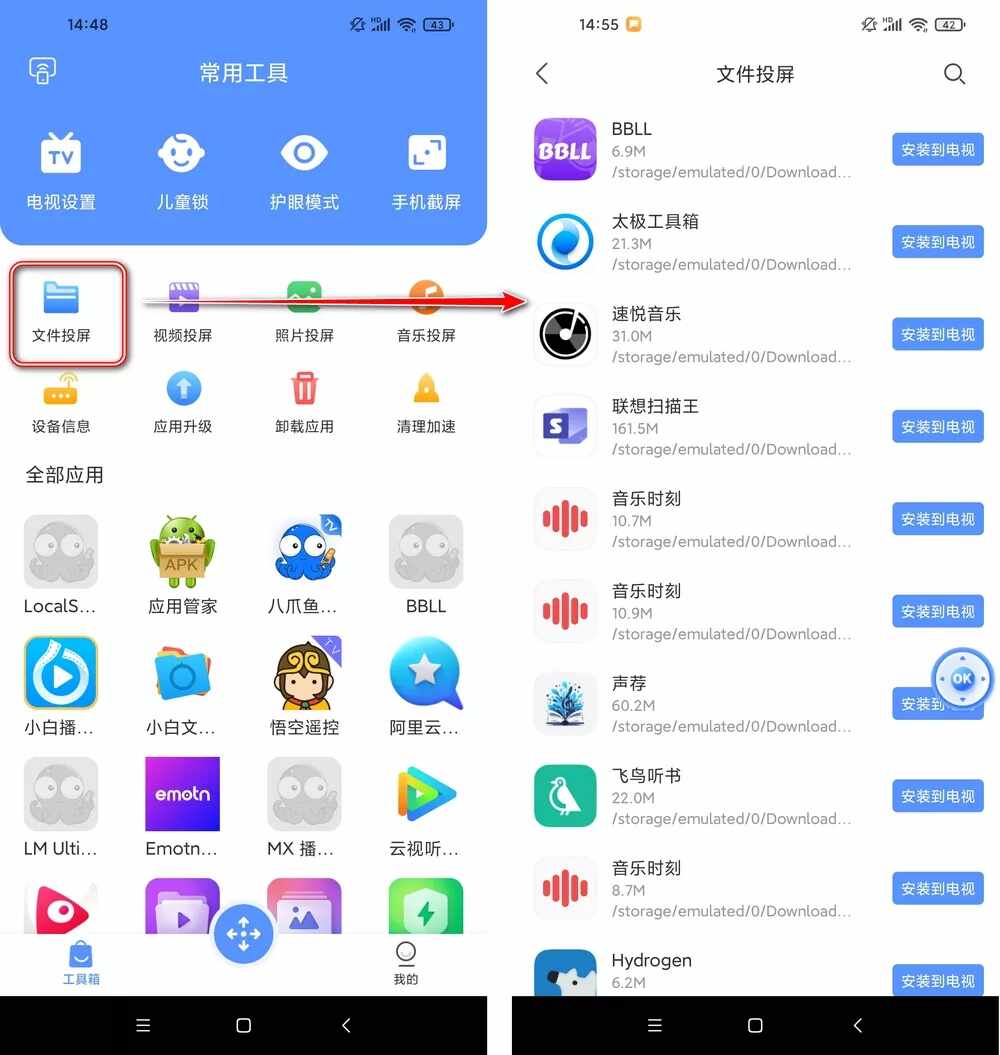Run 清理加速 clean and boost
The image size is (1000, 1055).
(426, 403)
